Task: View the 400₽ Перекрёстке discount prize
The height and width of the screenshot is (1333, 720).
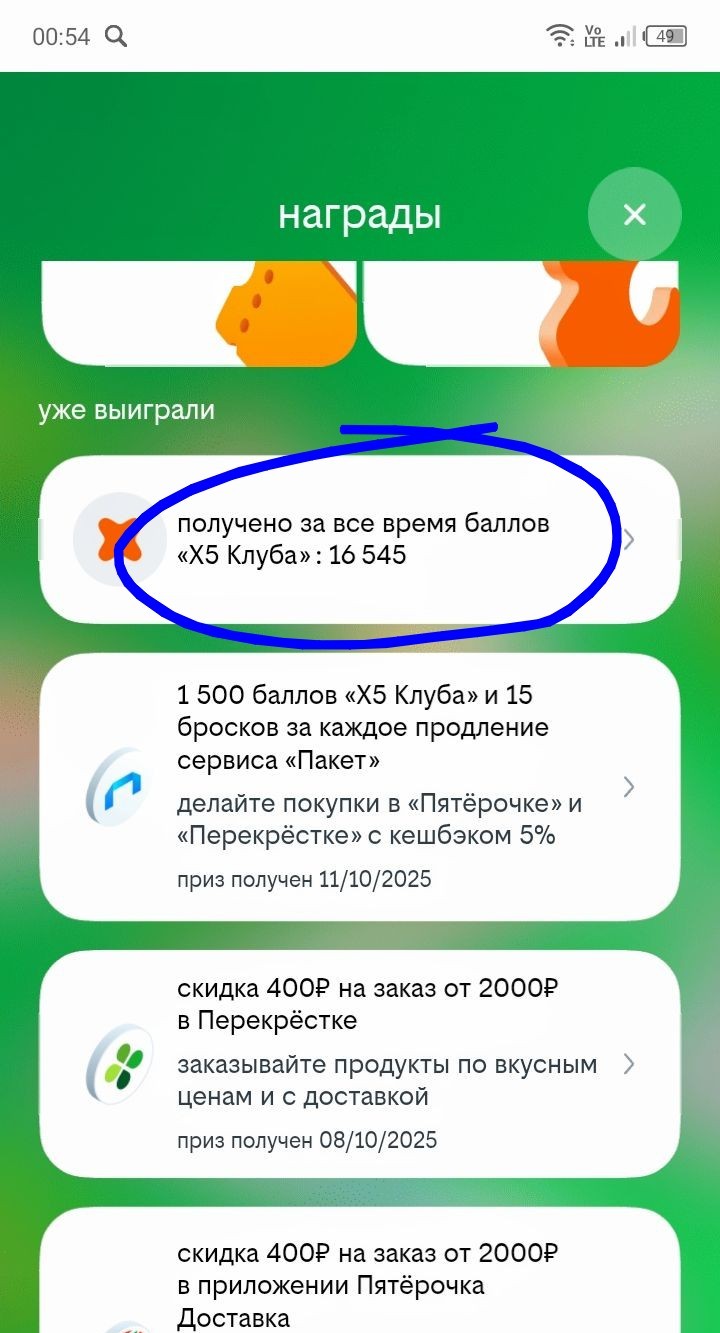Action: tap(360, 1063)
